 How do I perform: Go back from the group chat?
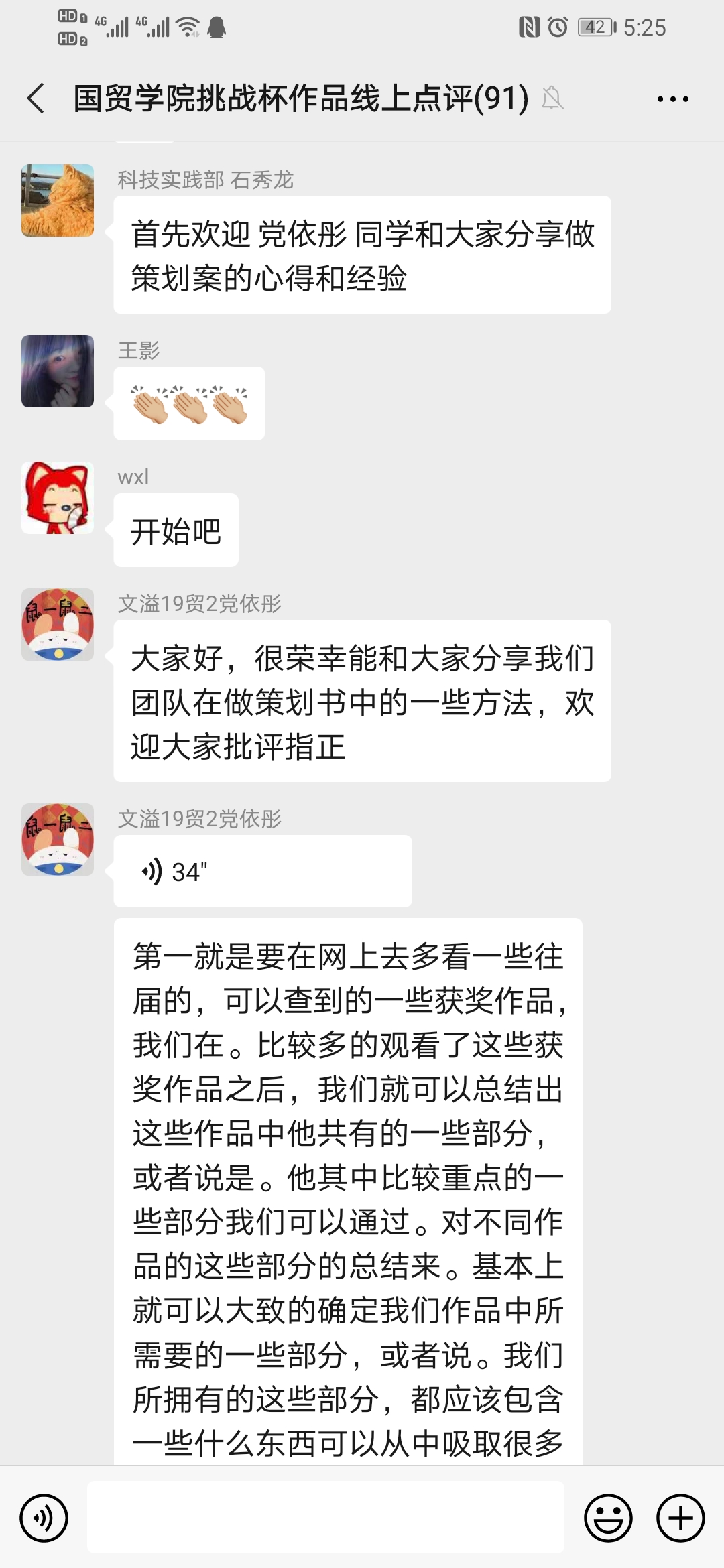click(x=36, y=99)
